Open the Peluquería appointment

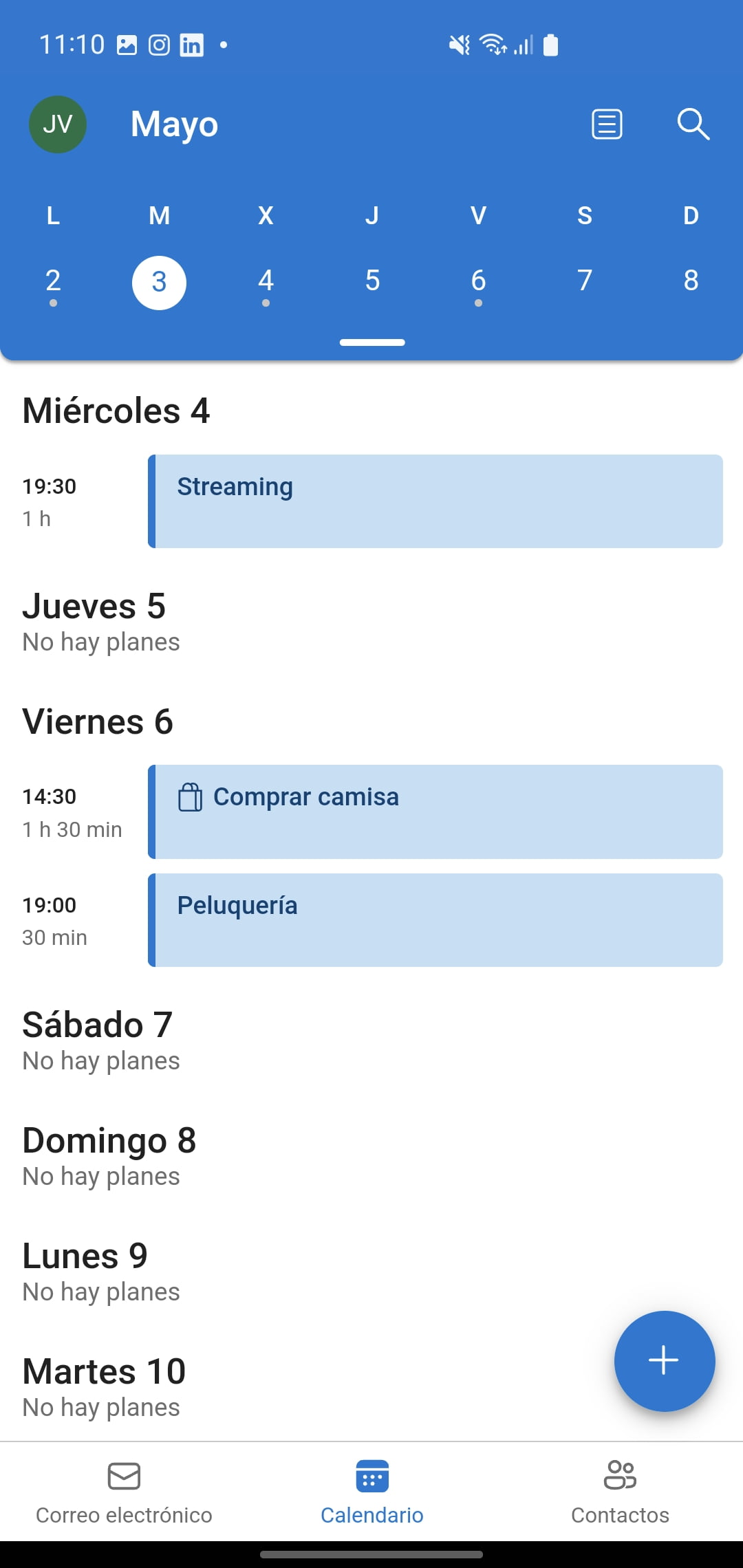pos(434,919)
